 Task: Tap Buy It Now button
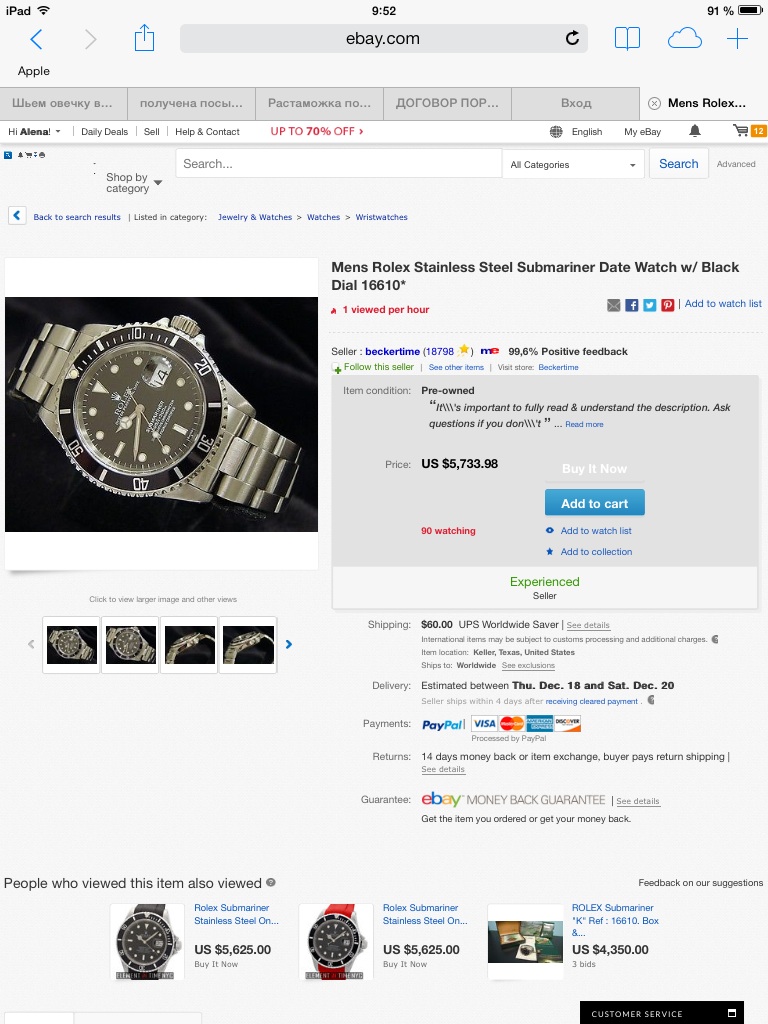[594, 468]
